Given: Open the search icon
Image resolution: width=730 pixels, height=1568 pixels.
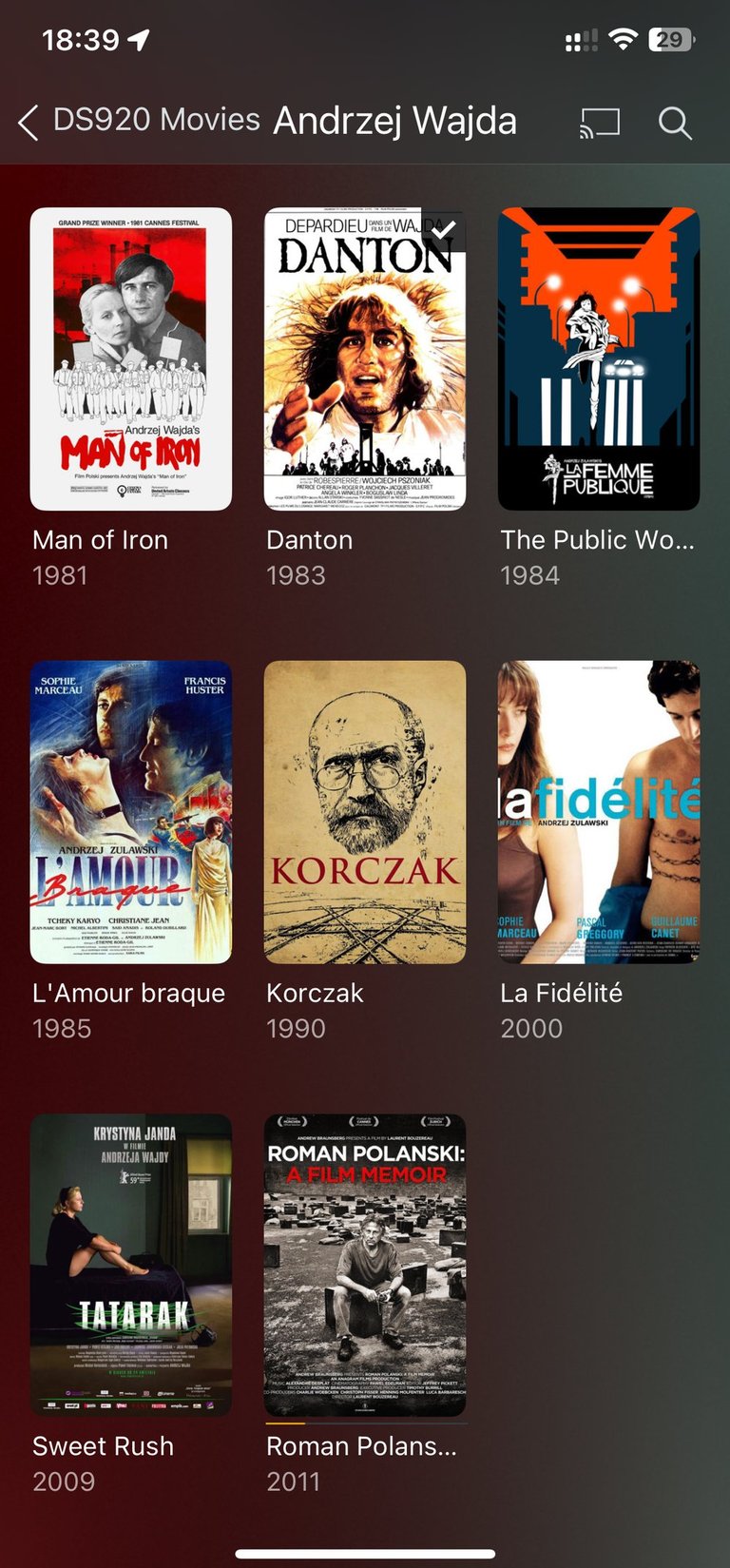Looking at the screenshot, I should click(675, 123).
